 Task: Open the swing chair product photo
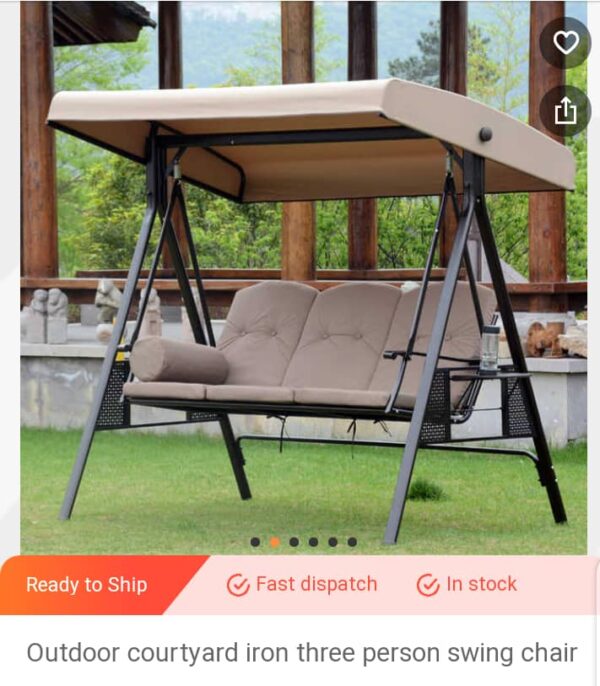300,300
